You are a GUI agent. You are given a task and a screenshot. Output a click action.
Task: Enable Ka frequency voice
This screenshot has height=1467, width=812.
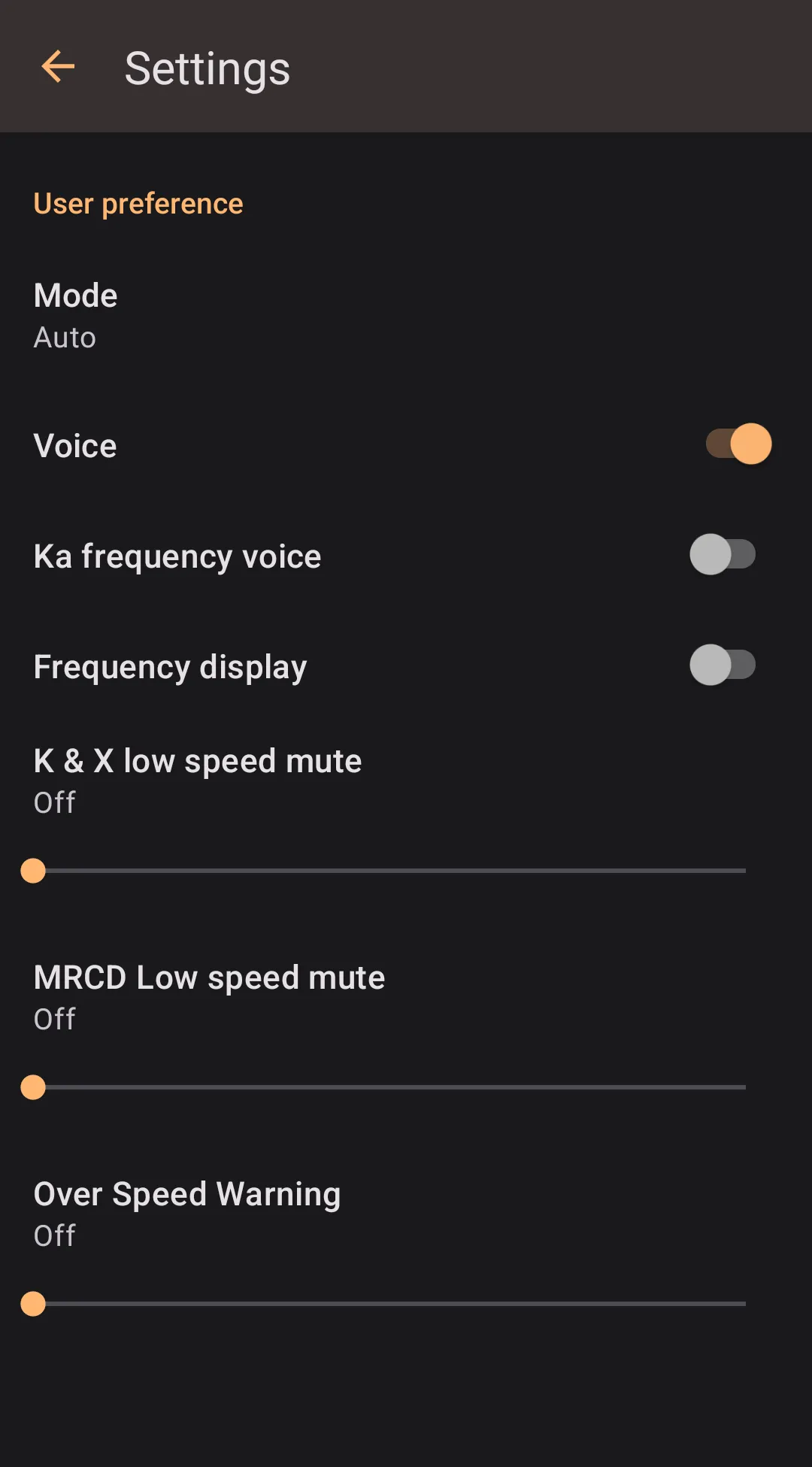coord(722,555)
